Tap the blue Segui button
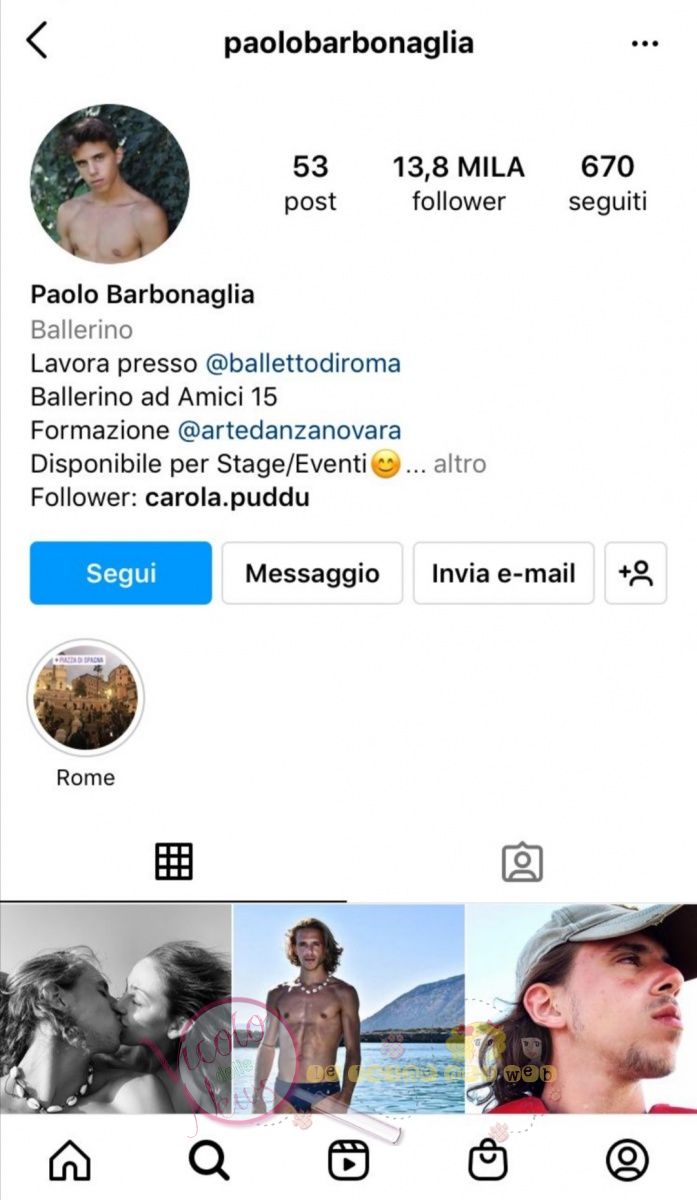The width and height of the screenshot is (697, 1200). coord(121,573)
